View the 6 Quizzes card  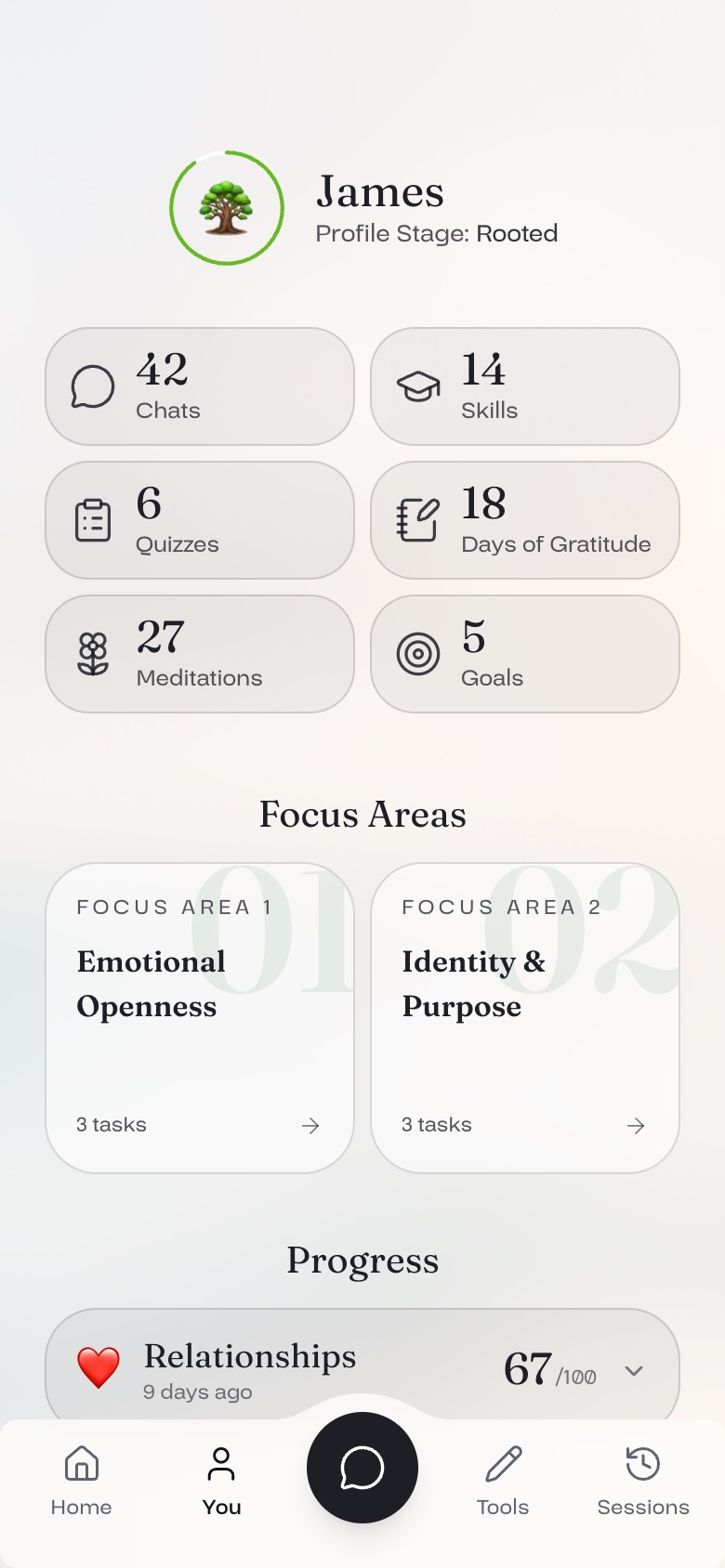pyautogui.click(x=200, y=520)
